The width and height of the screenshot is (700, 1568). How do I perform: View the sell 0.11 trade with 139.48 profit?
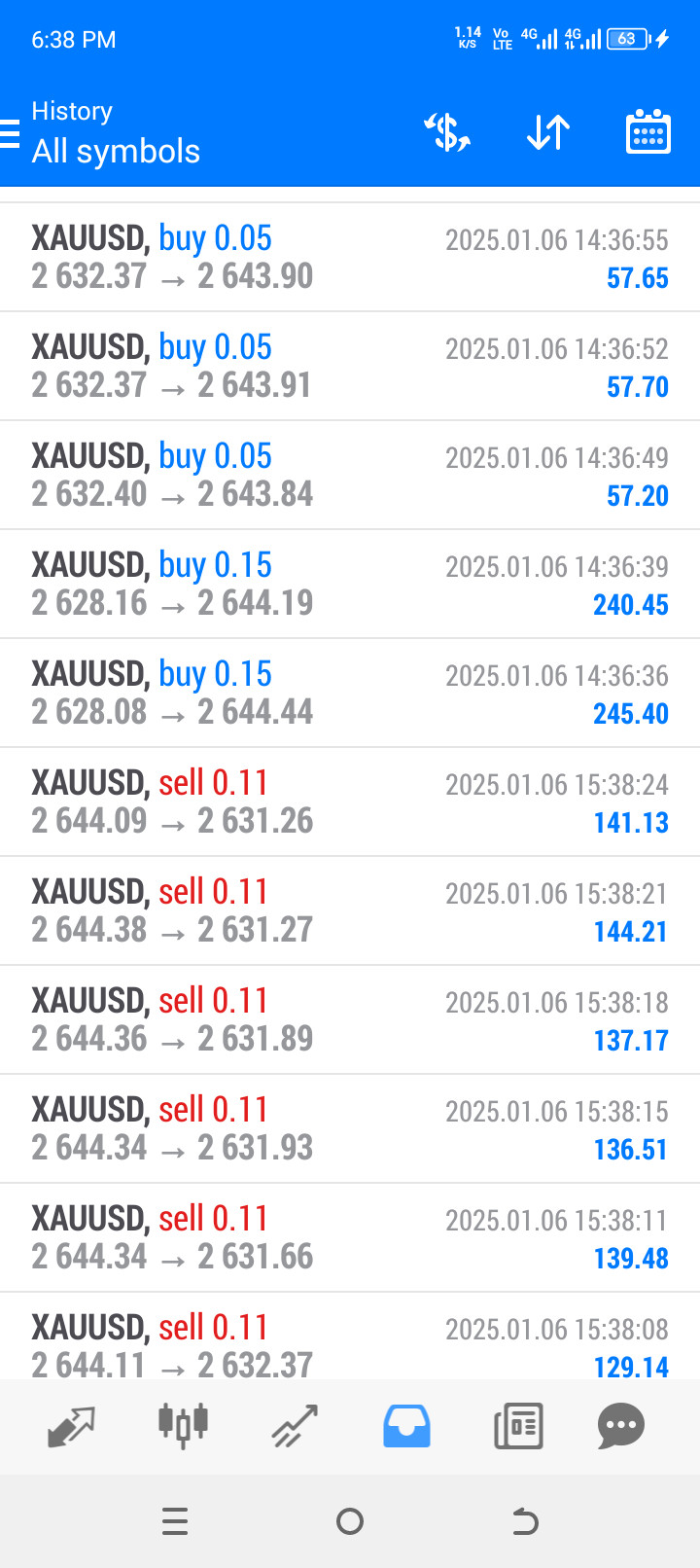pos(350,1238)
